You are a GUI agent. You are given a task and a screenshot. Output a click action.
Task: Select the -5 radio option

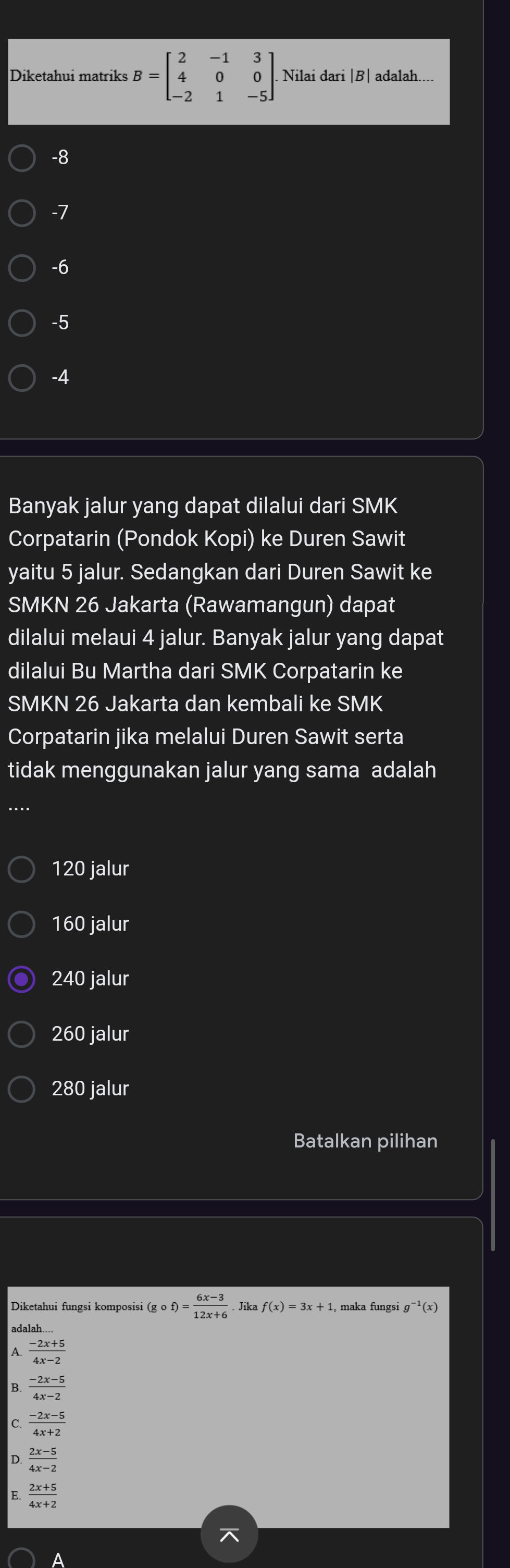(22, 323)
